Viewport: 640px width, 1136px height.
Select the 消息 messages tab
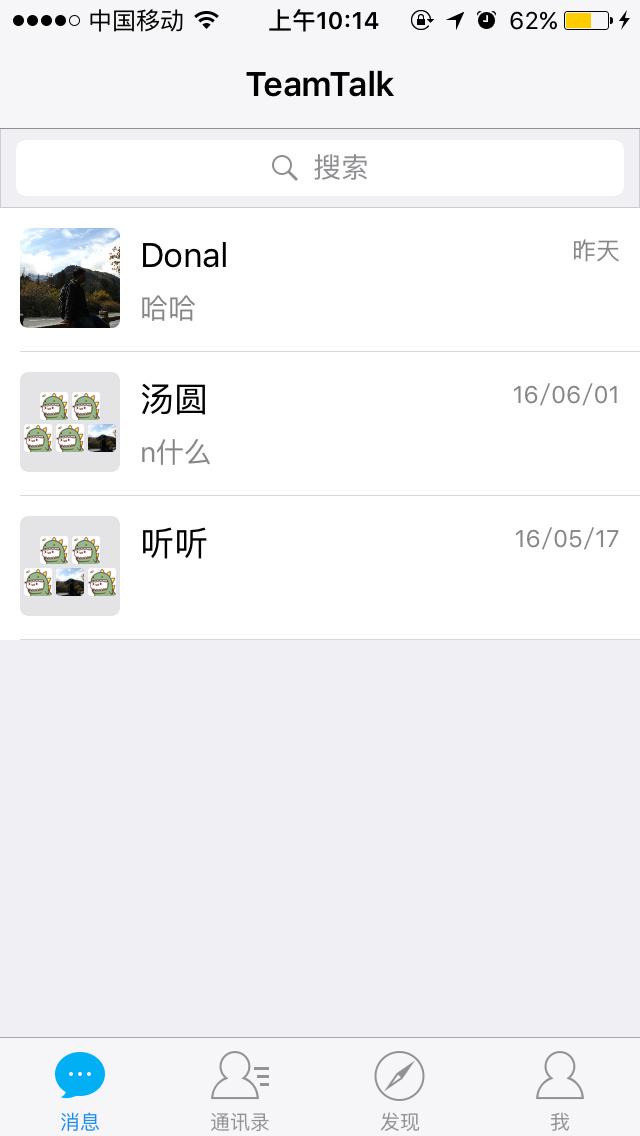coord(80,1090)
